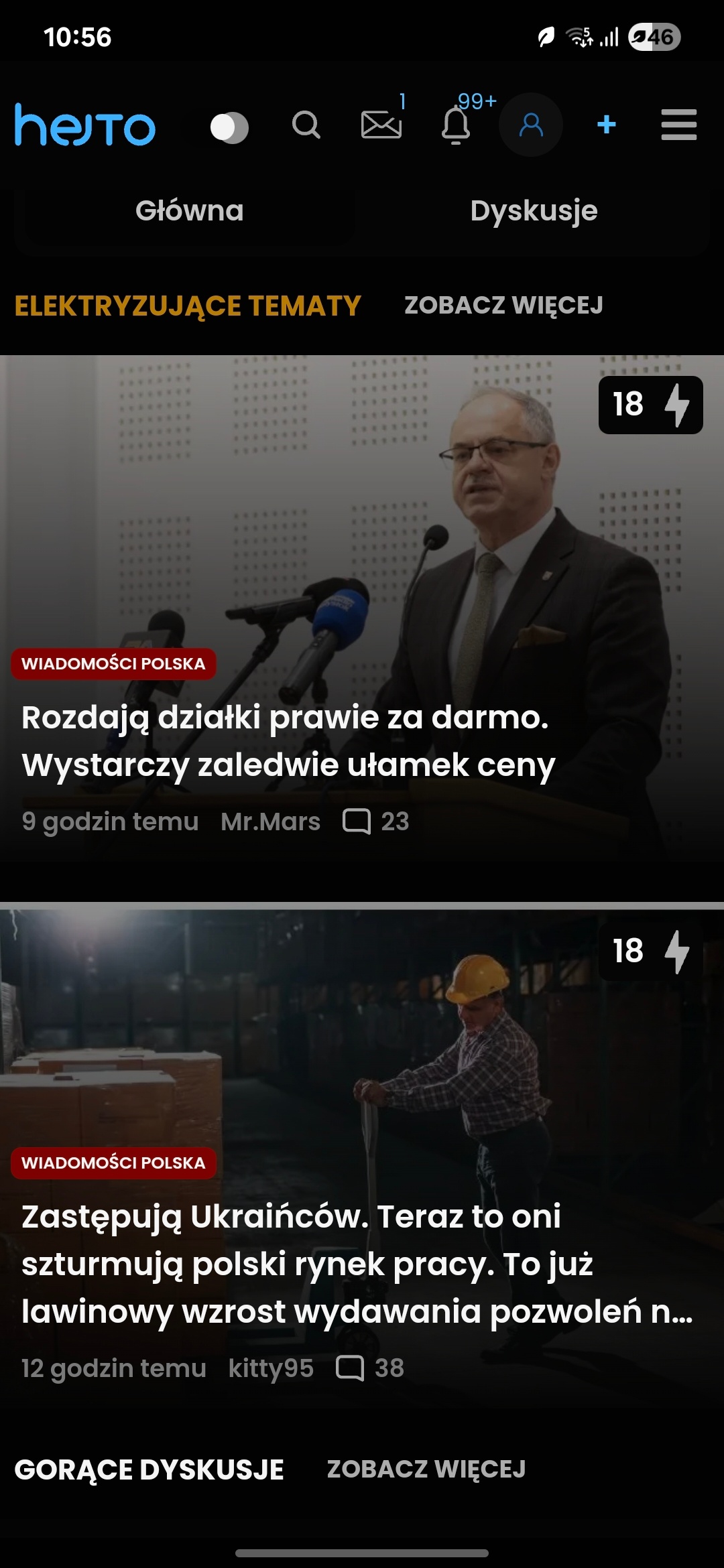This screenshot has height=1568, width=724.
Task: Open the 38 comments on Ukraińców article
Action: tap(370, 1368)
